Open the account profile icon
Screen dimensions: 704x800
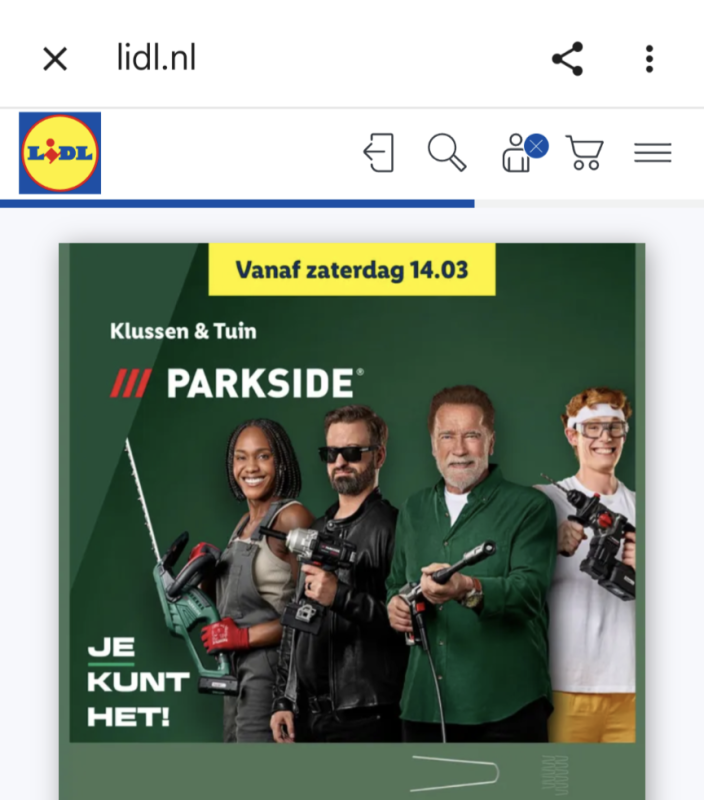pyautogui.click(x=520, y=153)
